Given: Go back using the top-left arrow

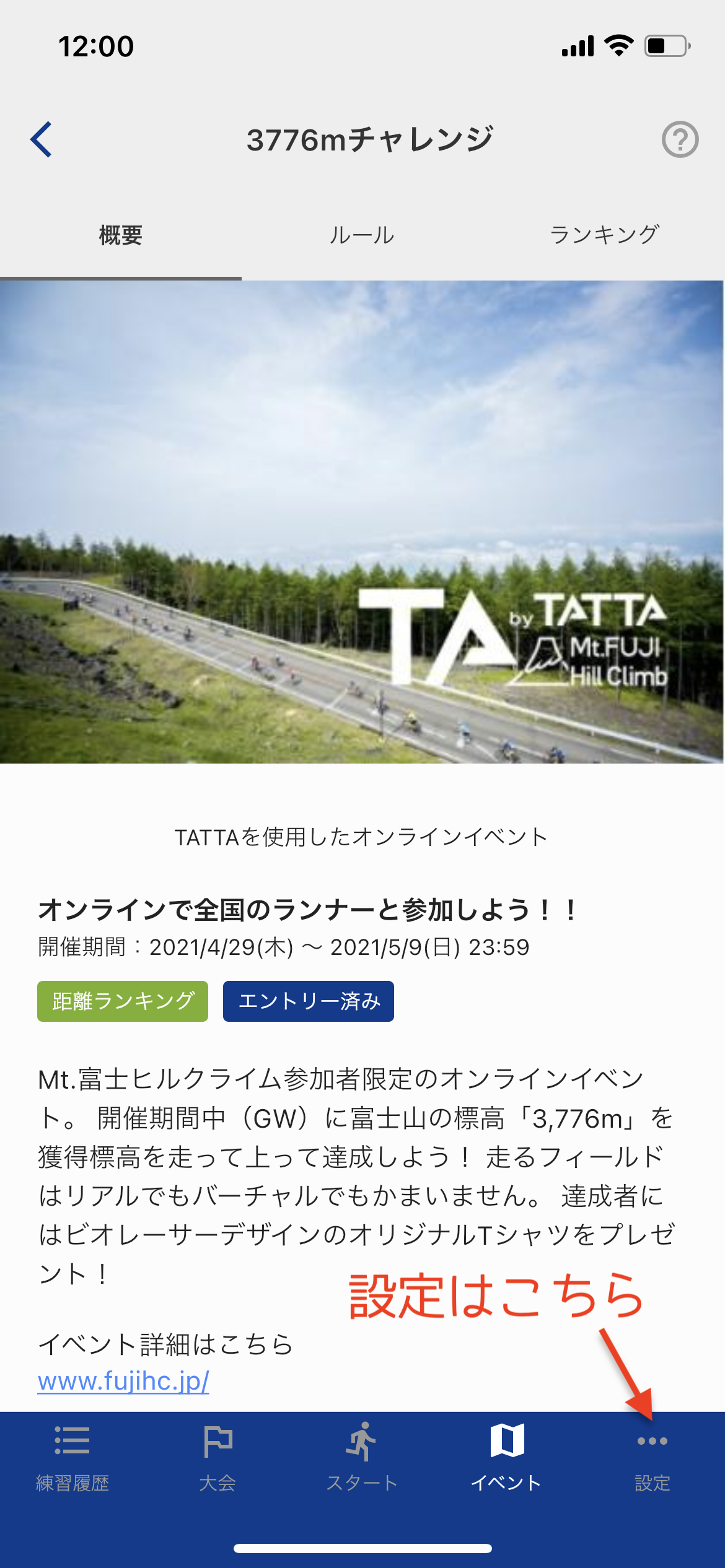Looking at the screenshot, I should point(42,139).
